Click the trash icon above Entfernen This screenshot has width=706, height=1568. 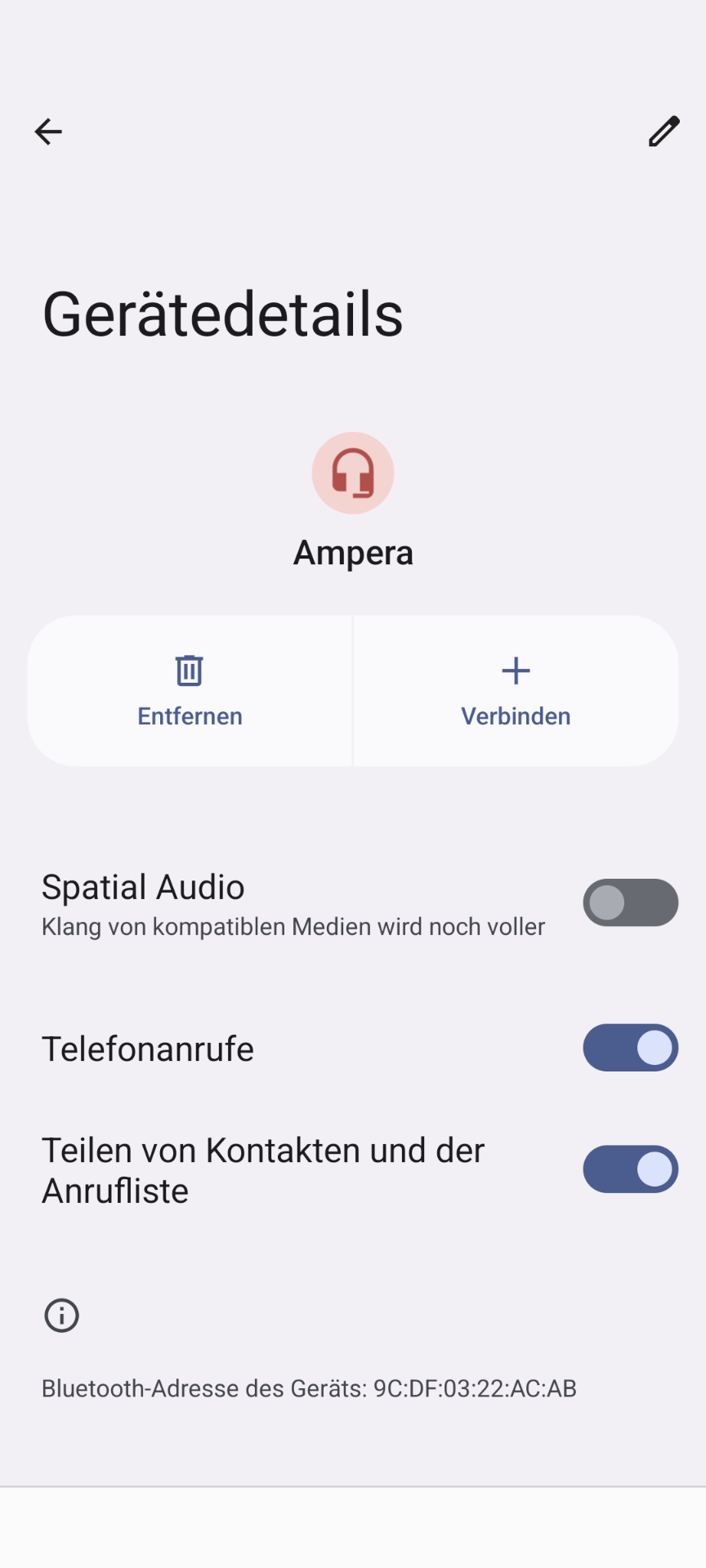tap(189, 670)
